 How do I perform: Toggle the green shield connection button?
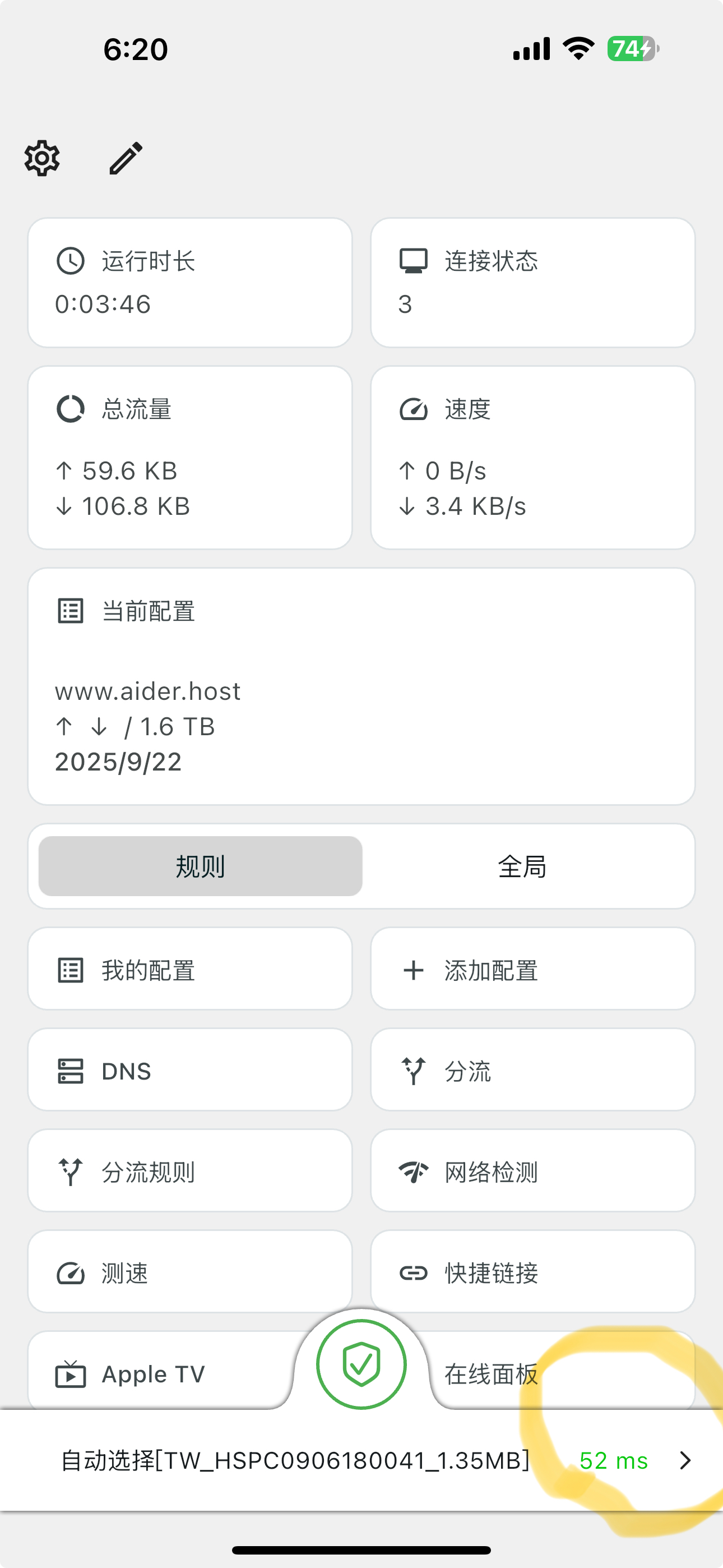(361, 1363)
